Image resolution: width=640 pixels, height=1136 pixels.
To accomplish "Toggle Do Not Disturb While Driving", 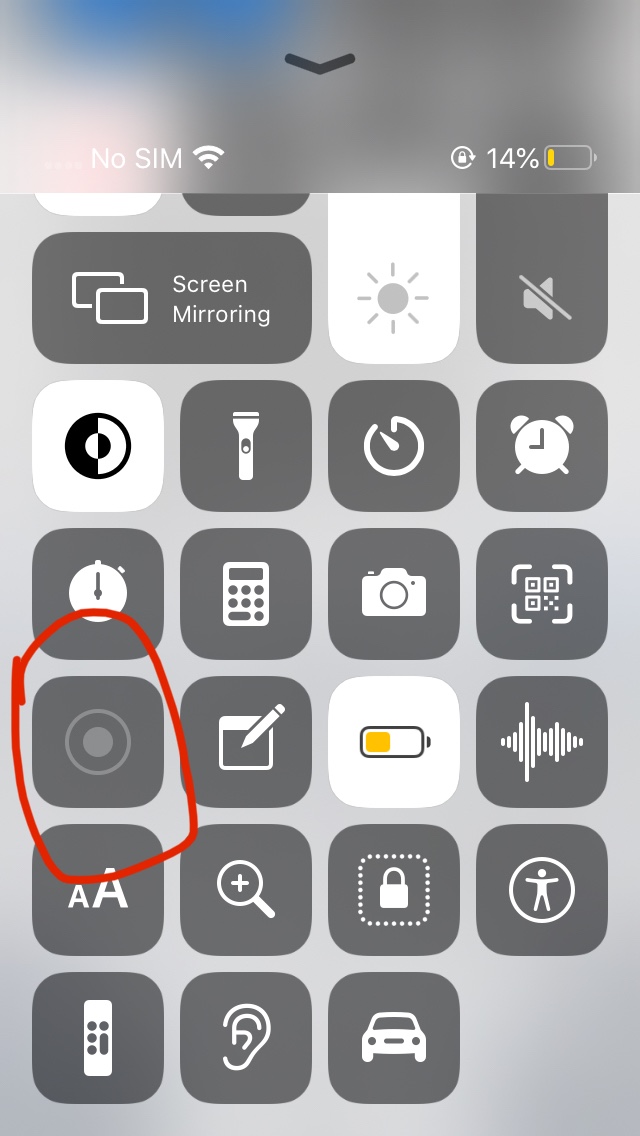I will [x=394, y=1038].
